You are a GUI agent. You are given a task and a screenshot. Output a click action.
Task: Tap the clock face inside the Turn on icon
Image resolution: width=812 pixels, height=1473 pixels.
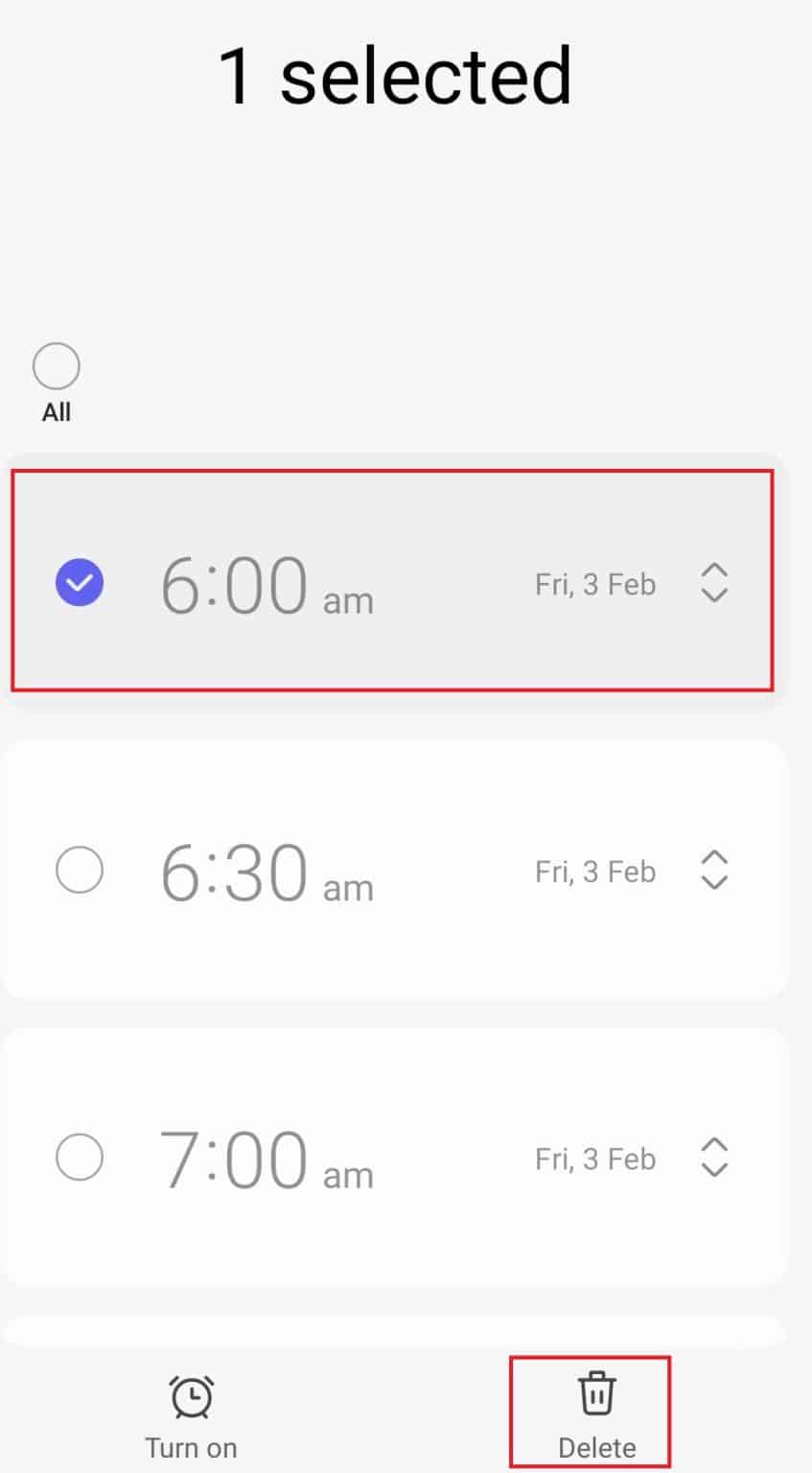click(191, 1397)
